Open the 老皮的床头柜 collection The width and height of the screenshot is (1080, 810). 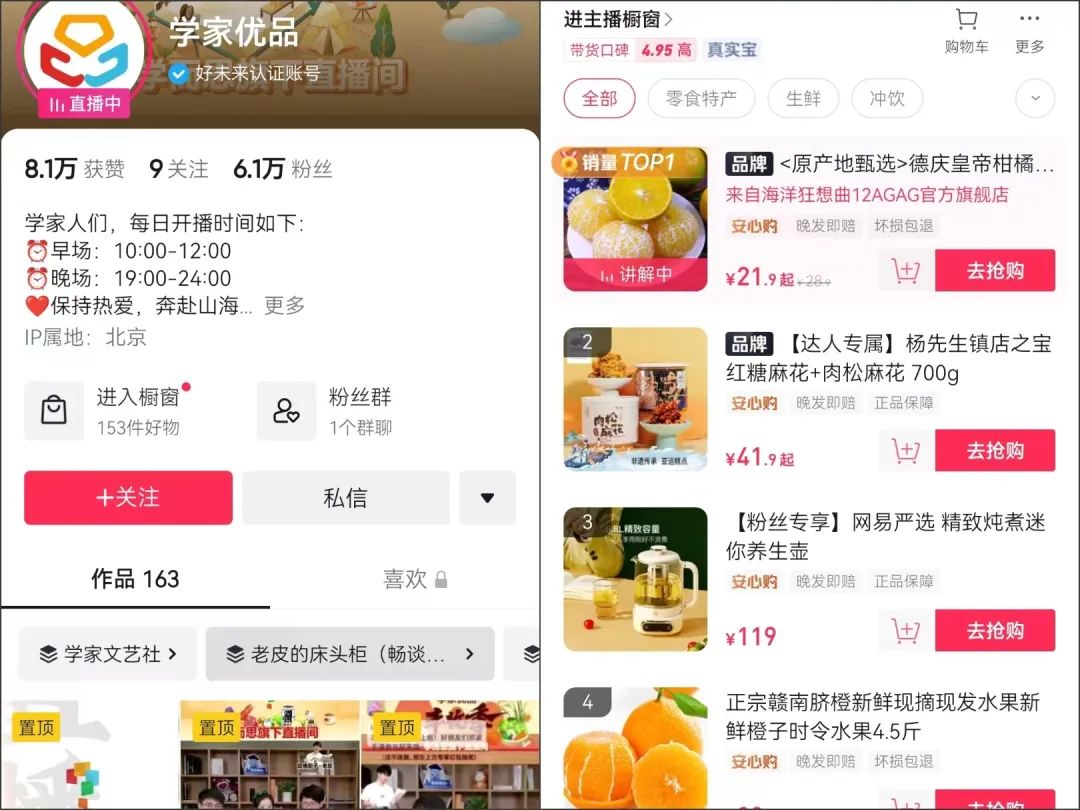pyautogui.click(x=349, y=654)
